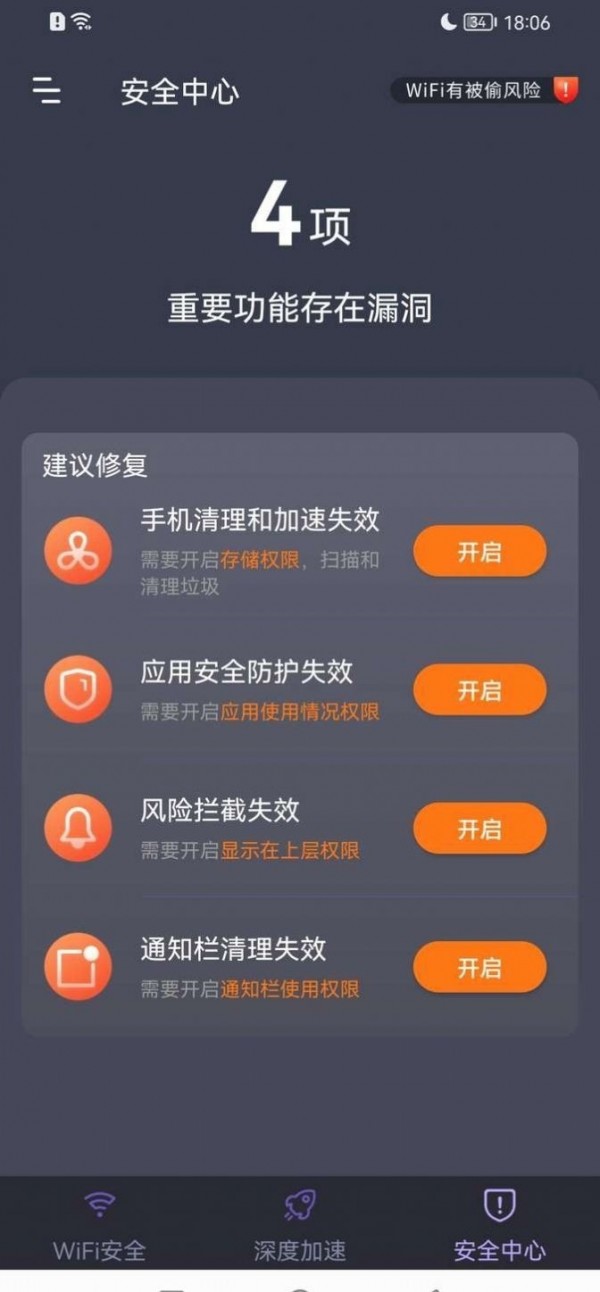Open the WiFi有被偷风险 warning
The height and width of the screenshot is (1292, 600).
click(485, 91)
